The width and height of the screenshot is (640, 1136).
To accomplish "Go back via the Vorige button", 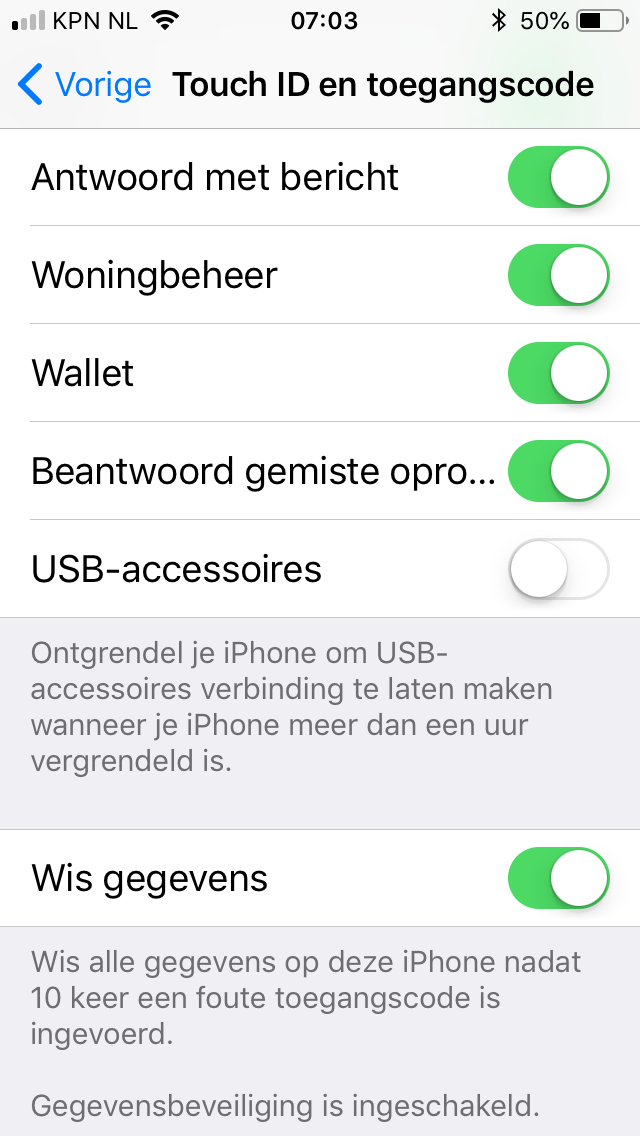I will [x=85, y=85].
